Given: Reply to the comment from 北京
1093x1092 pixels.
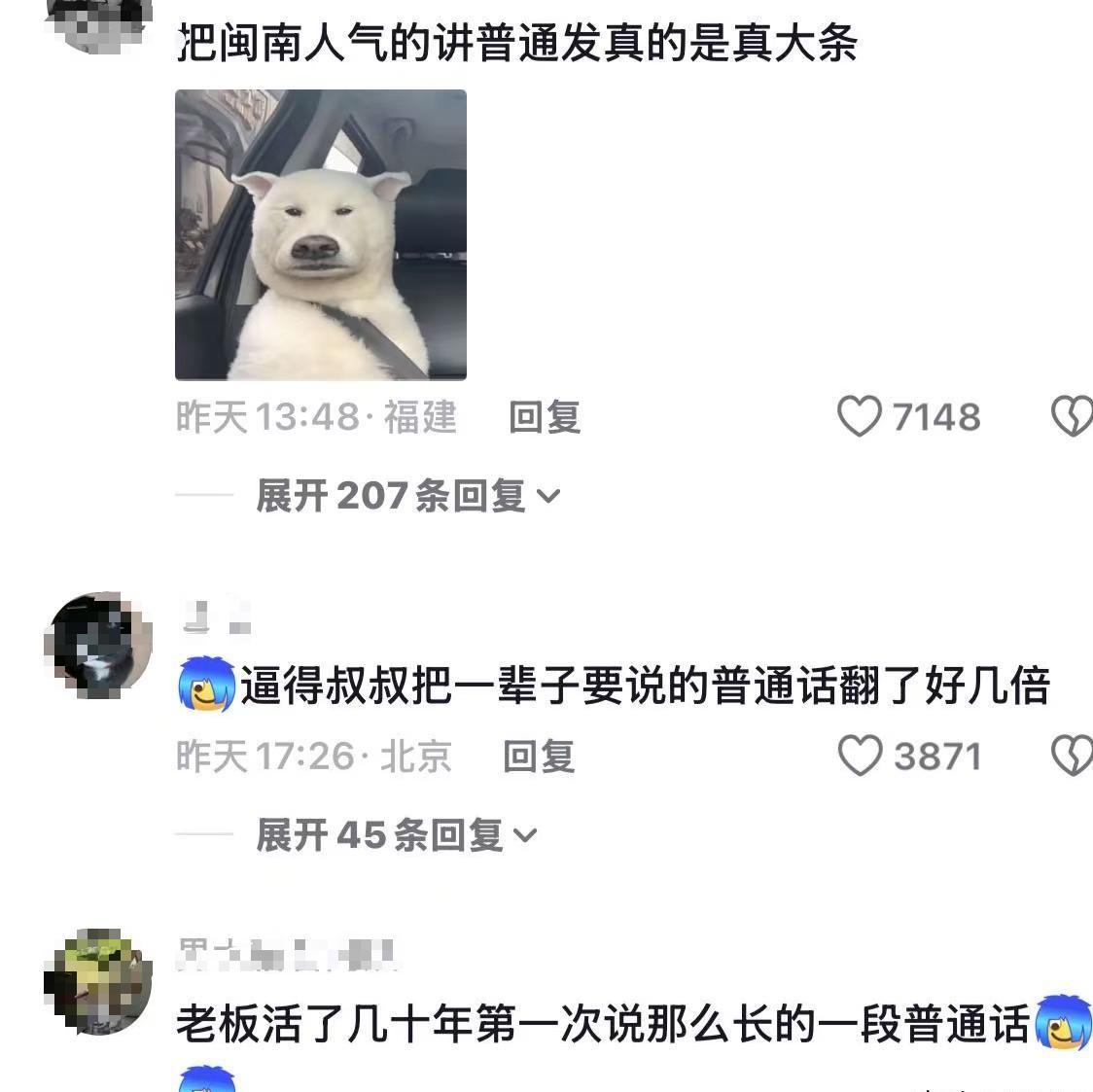Looking at the screenshot, I should 539,757.
